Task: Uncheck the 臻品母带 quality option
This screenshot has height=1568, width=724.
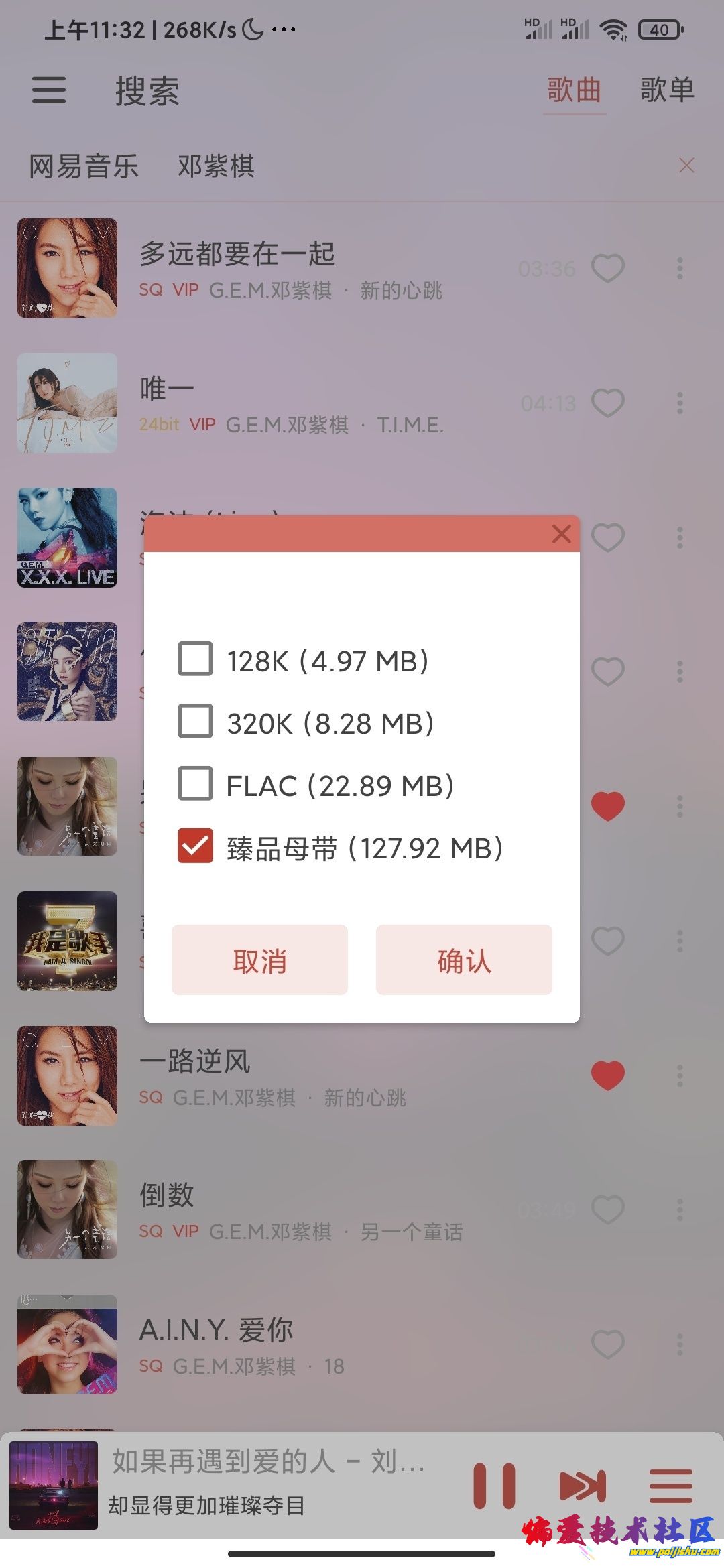Action: pyautogui.click(x=194, y=848)
